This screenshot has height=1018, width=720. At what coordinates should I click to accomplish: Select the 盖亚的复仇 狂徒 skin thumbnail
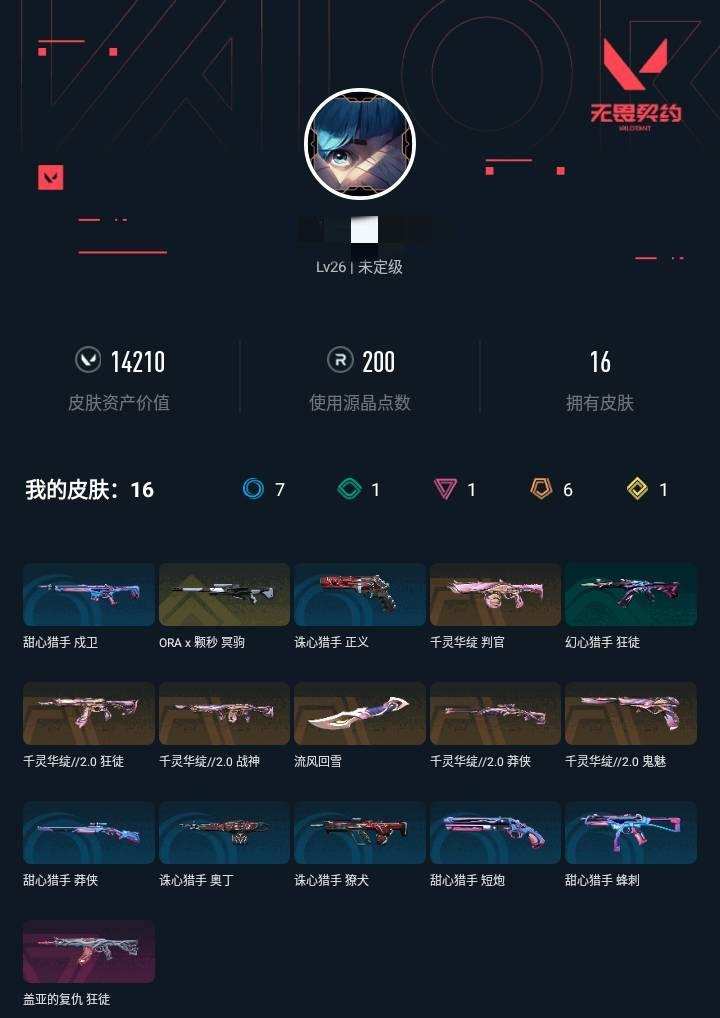coord(88,951)
